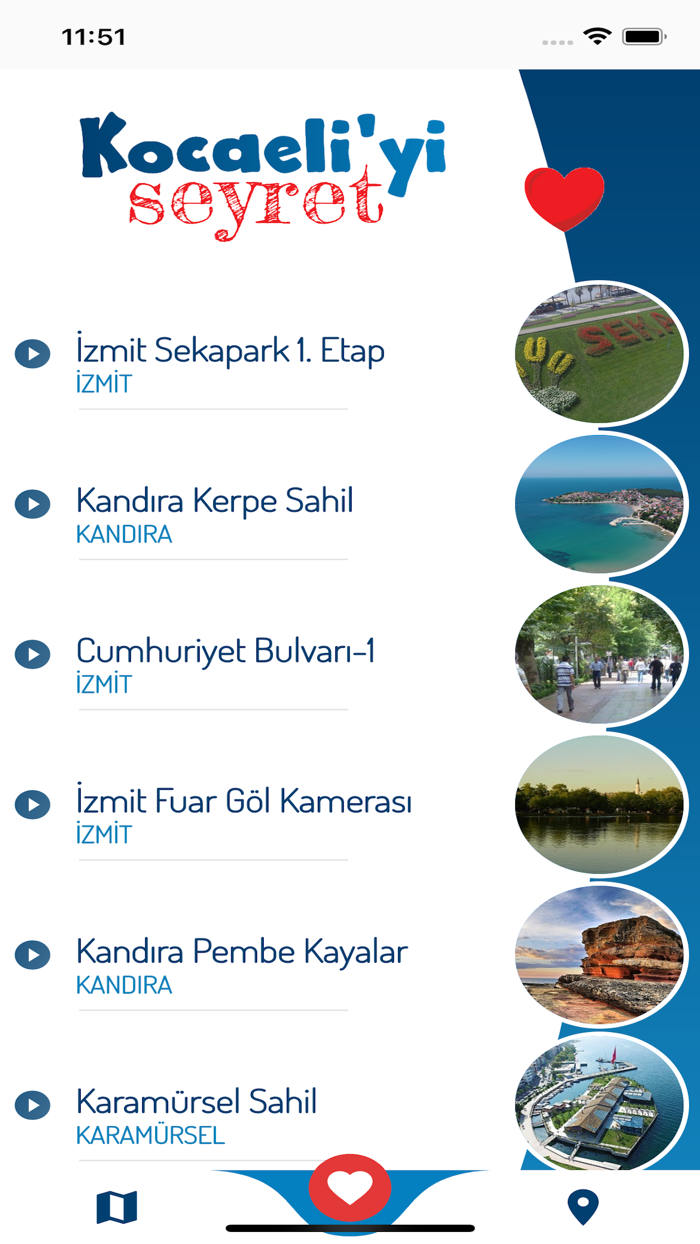Viewport: 700px width, 1244px height.
Task: Play the Kandıra Pembe Kayalar camera
Action: (x=33, y=955)
